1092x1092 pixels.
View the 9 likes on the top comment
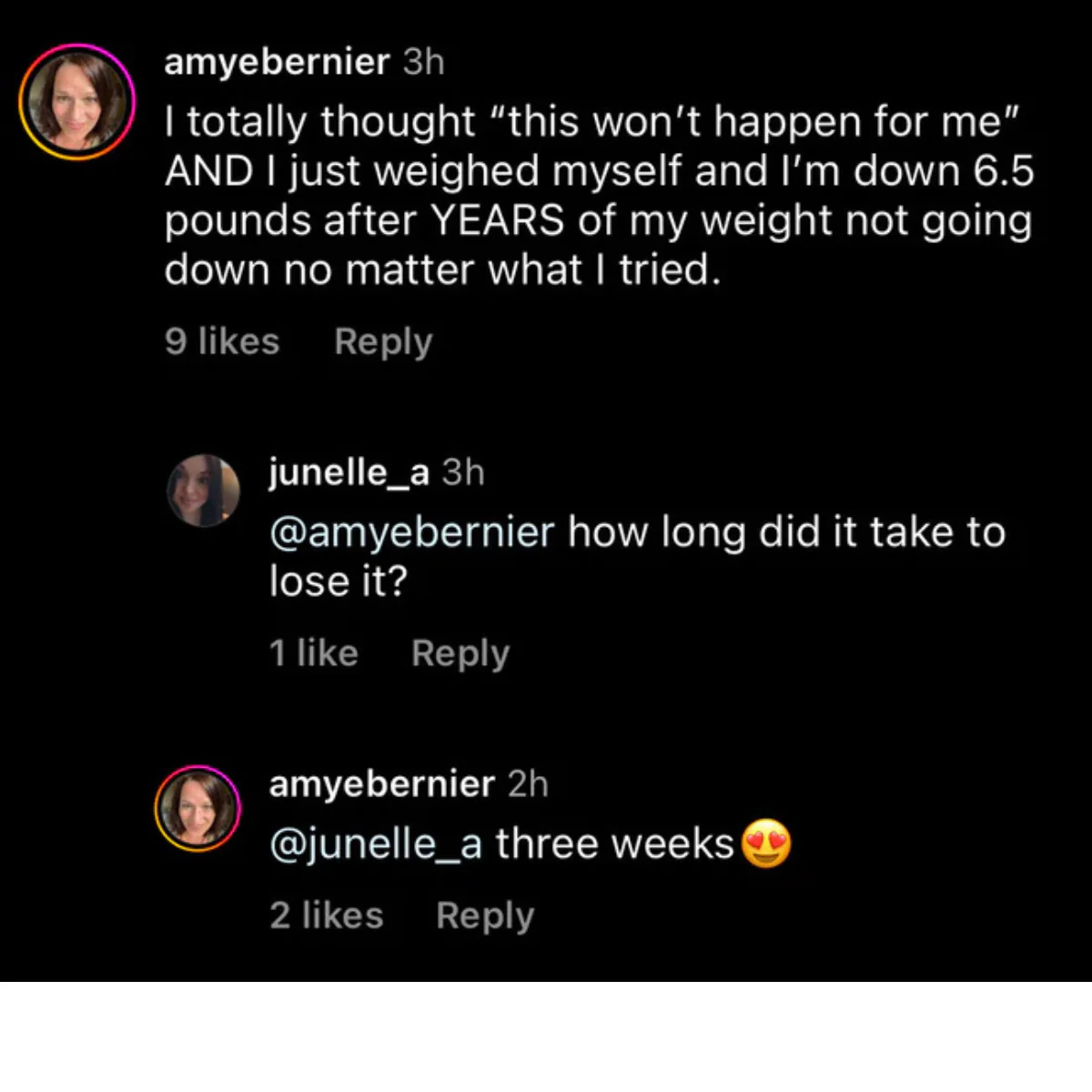coord(221,342)
